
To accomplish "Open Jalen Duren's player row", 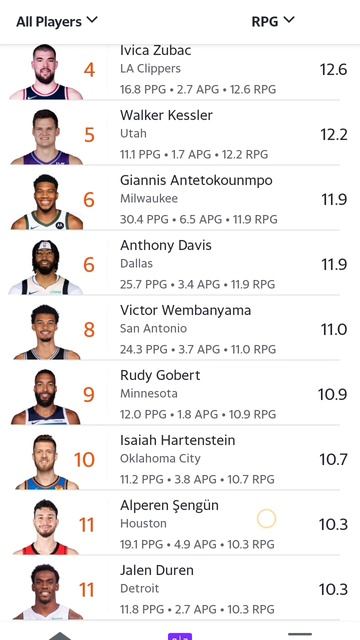I will pos(180,587).
